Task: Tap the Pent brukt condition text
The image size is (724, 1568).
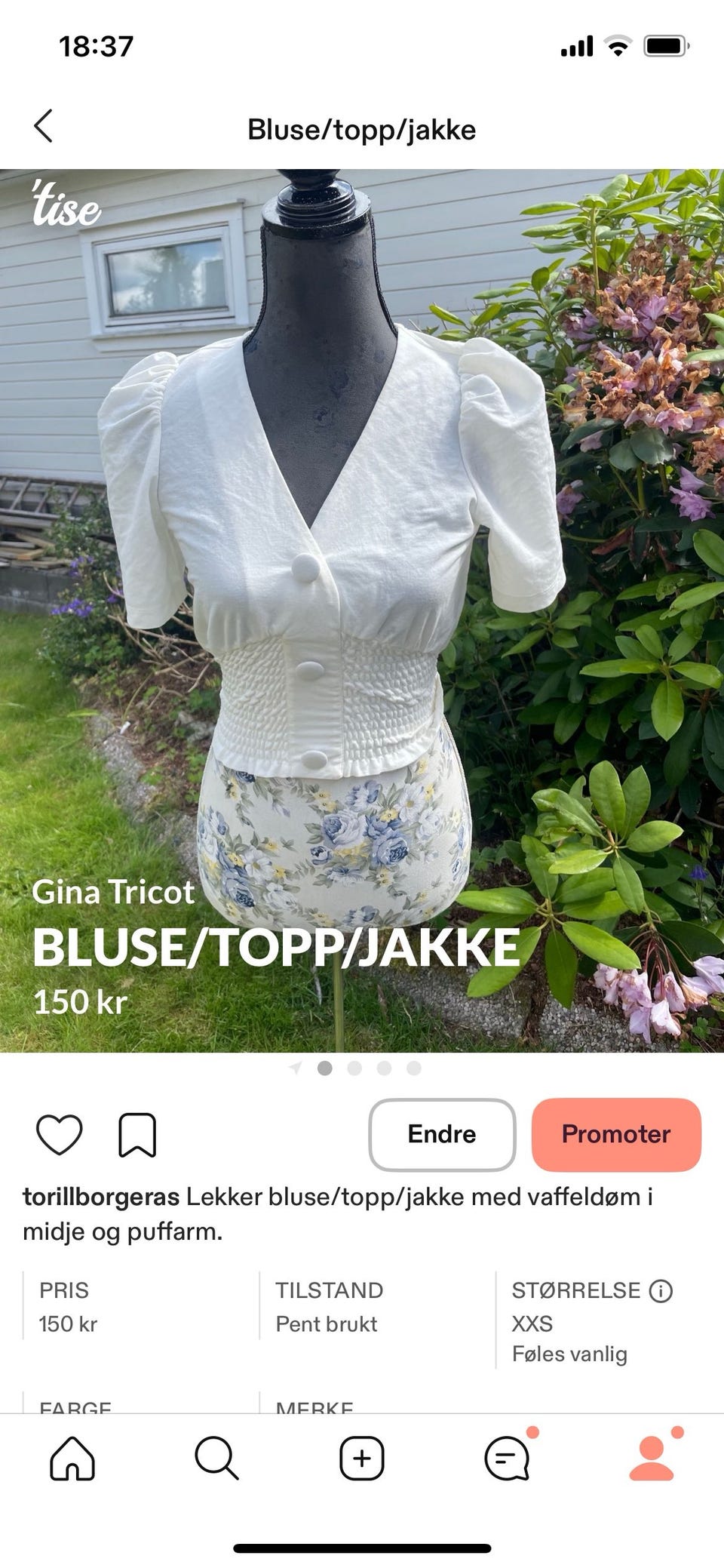Action: pyautogui.click(x=327, y=1324)
